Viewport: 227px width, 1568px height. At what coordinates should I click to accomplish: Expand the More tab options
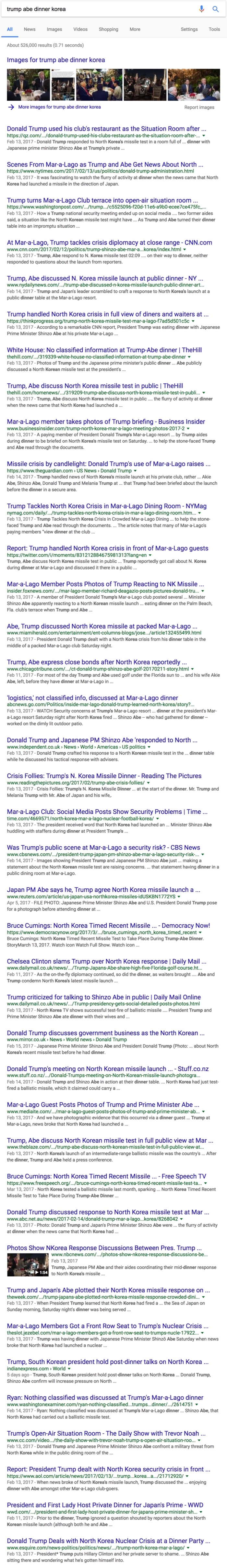click(135, 29)
